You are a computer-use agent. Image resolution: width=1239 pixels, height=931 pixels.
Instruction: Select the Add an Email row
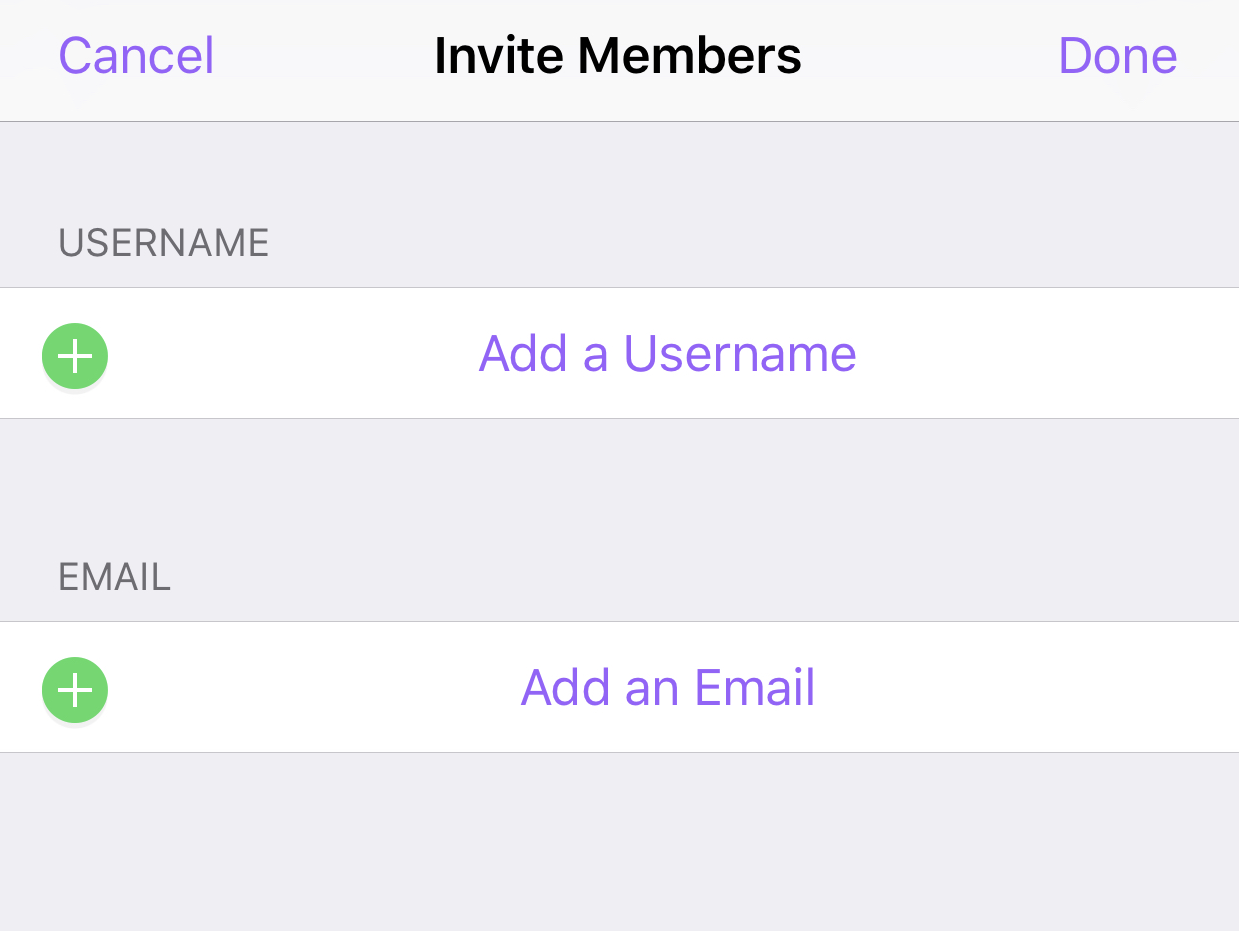667,688
